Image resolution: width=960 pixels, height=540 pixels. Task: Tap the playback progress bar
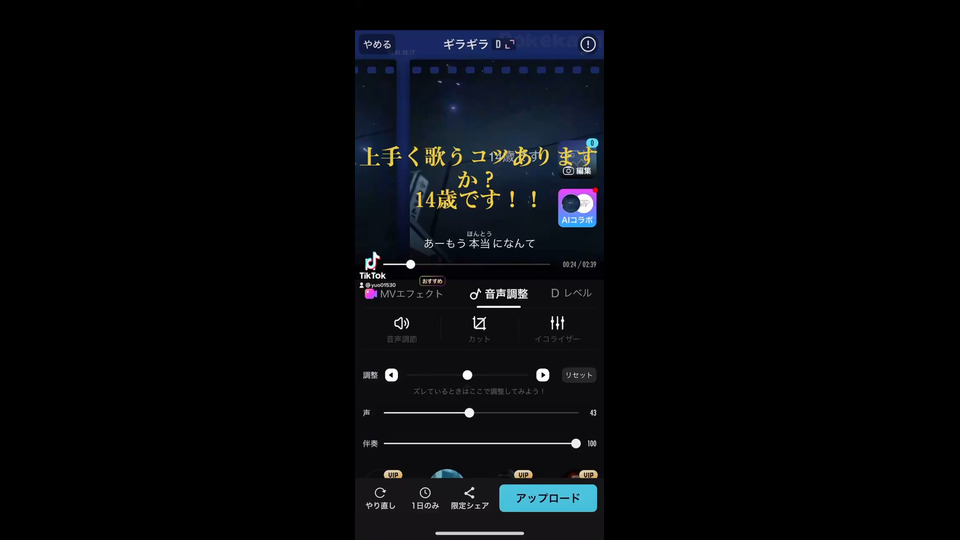pos(470,264)
